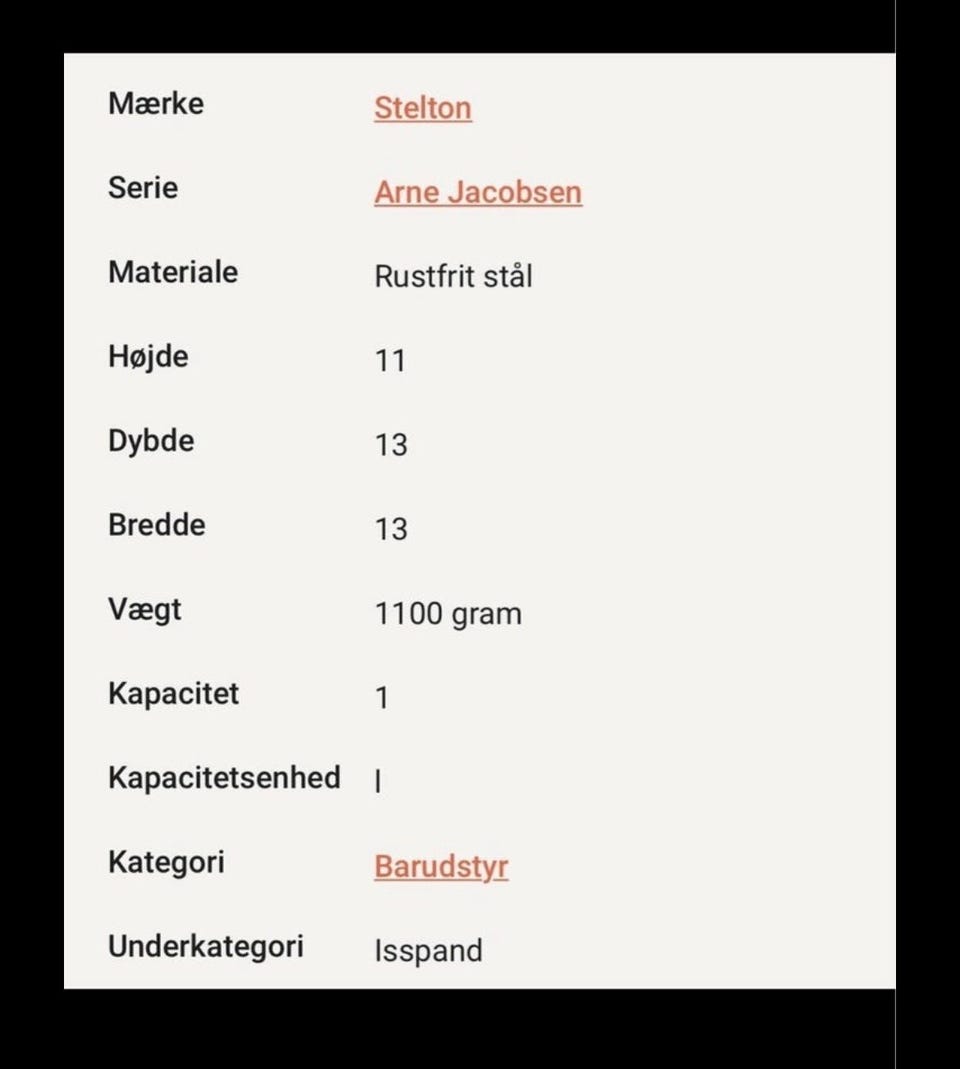Select the Vægt row label
The image size is (960, 1069).
coord(144,609)
